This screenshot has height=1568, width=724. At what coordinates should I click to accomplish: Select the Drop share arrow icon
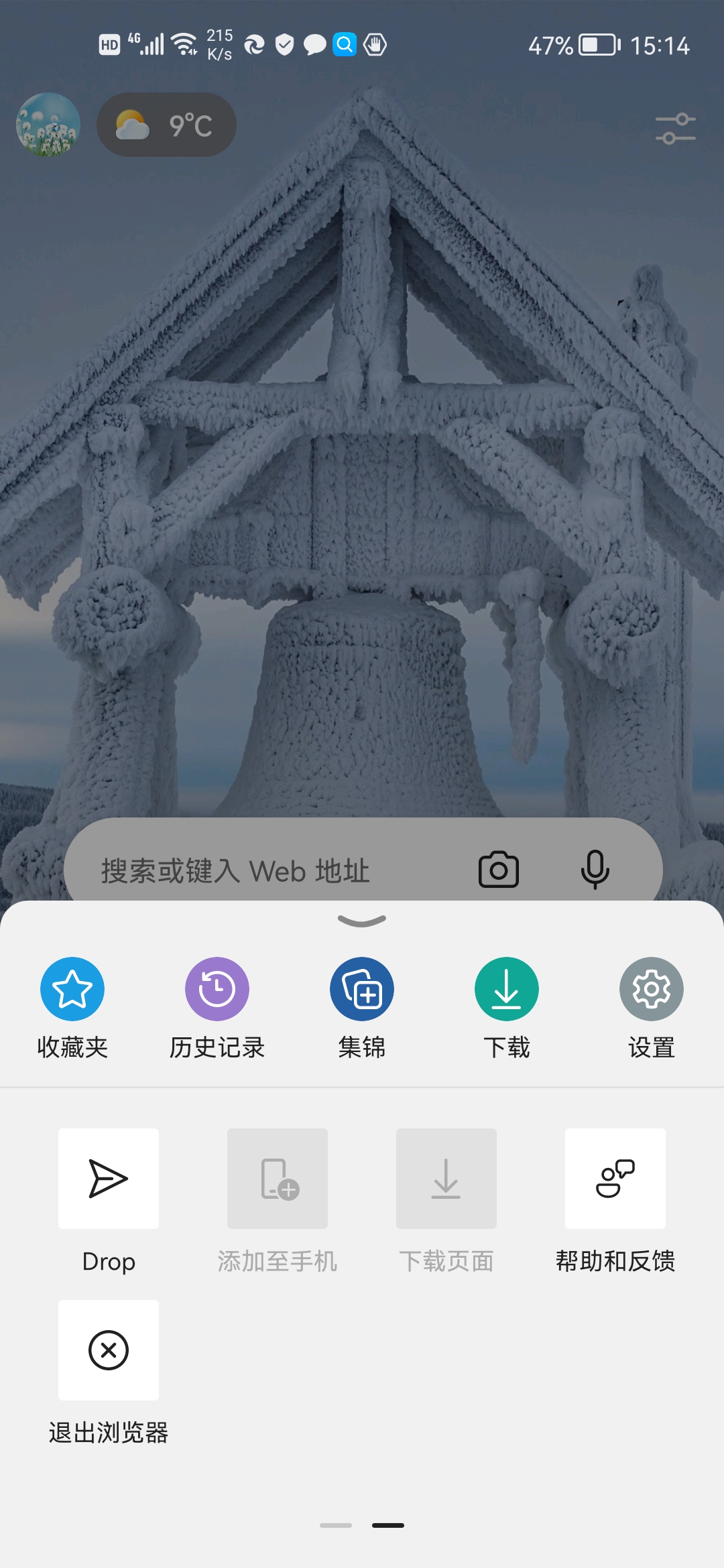[x=109, y=1178]
